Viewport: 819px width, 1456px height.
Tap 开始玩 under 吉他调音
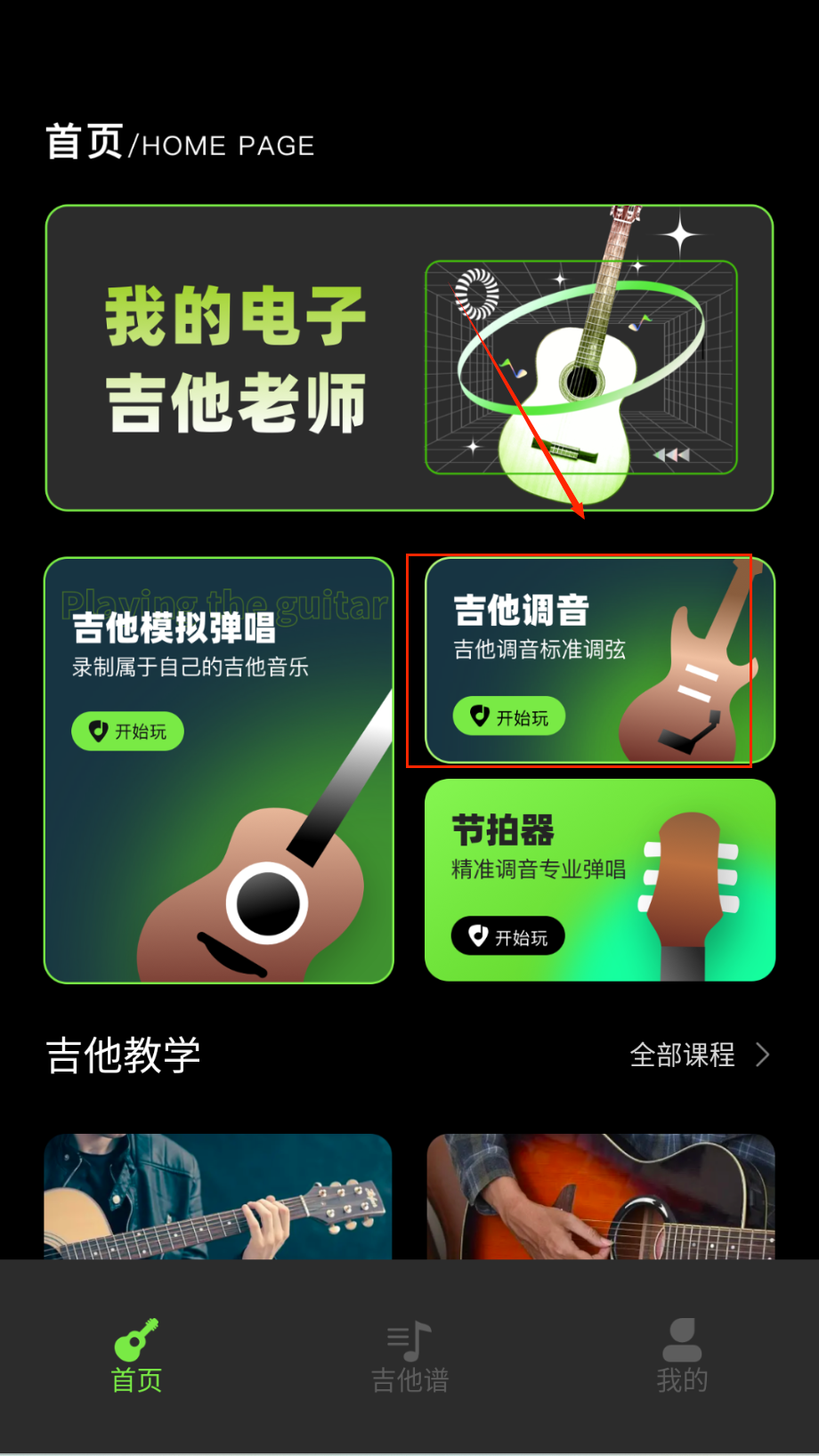point(508,716)
